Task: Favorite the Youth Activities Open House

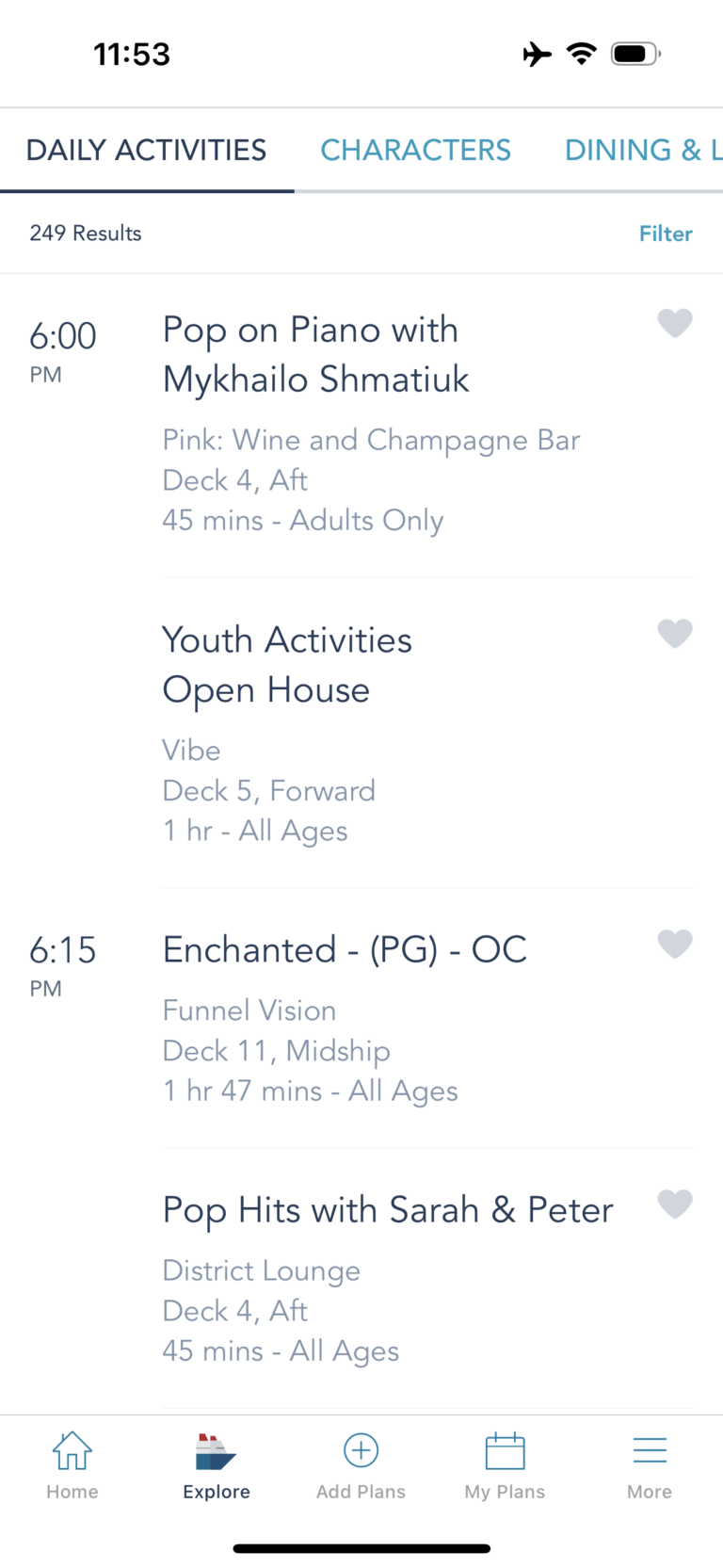Action: [674, 633]
